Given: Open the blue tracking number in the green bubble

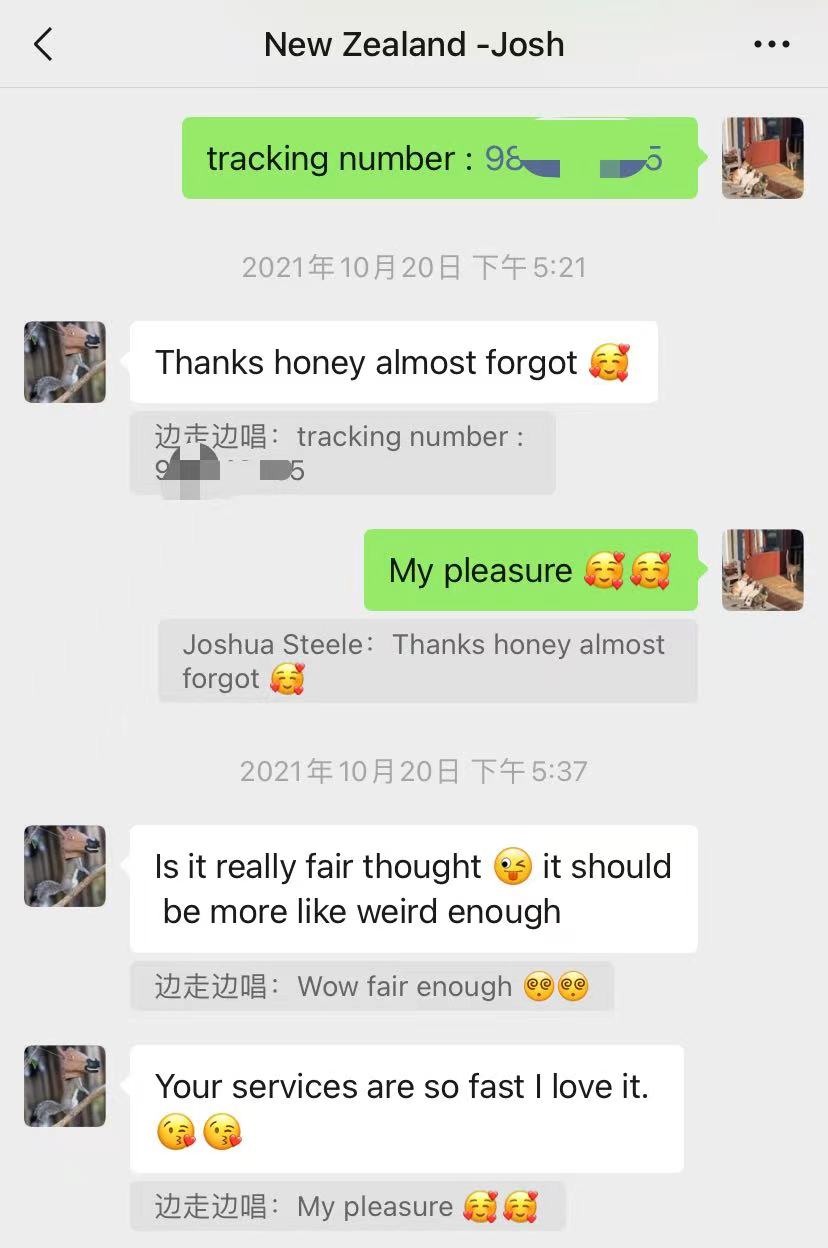Looking at the screenshot, I should coord(573,159).
